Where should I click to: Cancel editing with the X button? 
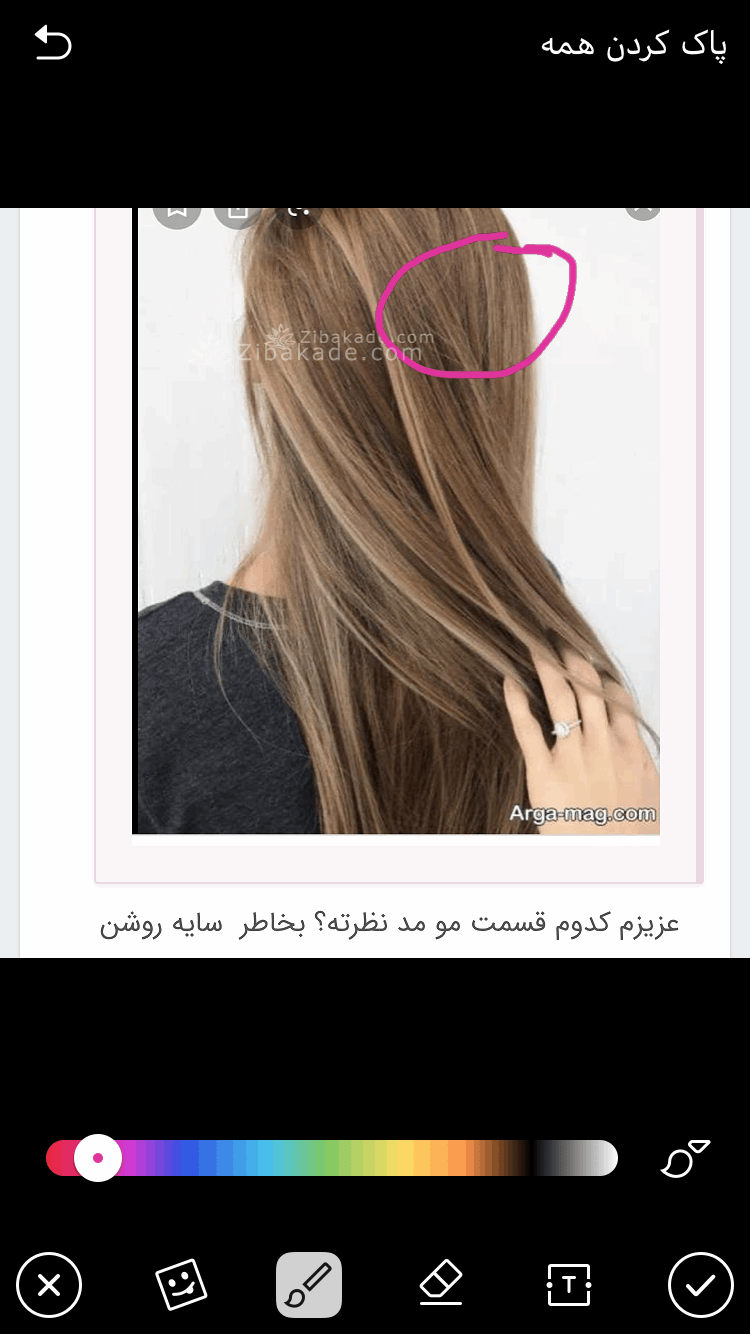click(x=49, y=1284)
